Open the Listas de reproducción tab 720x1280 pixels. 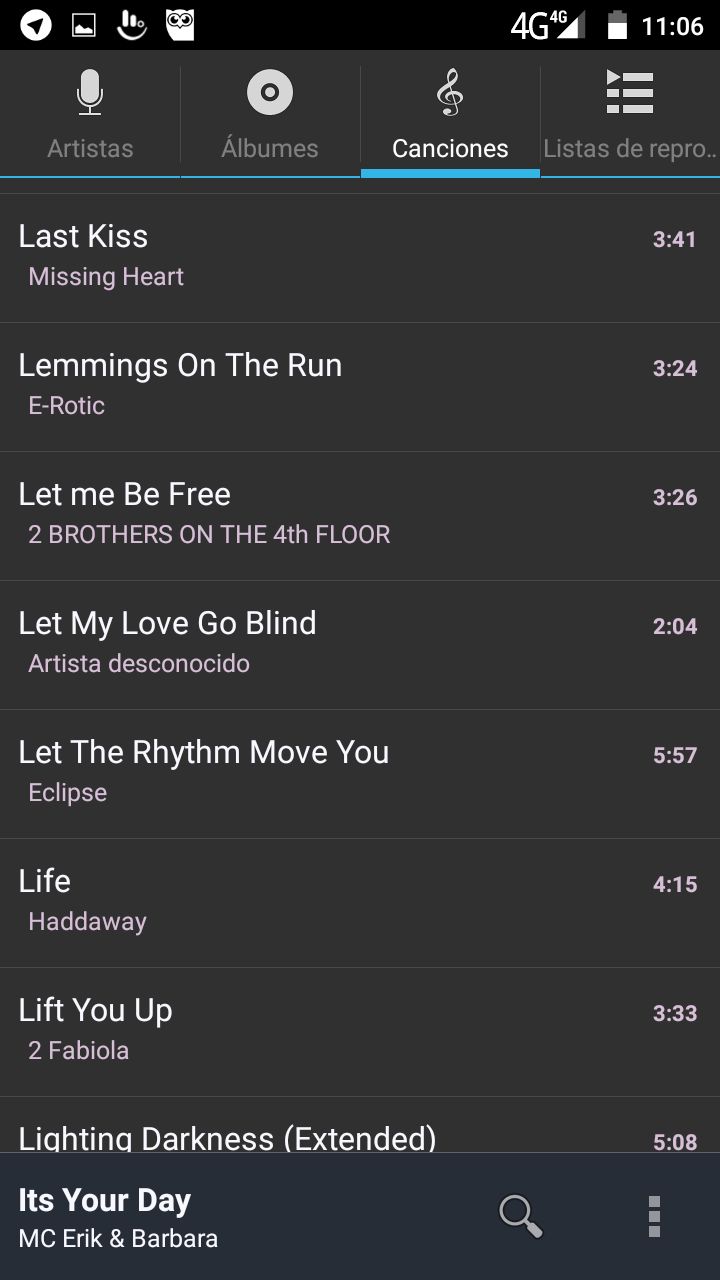[x=630, y=115]
